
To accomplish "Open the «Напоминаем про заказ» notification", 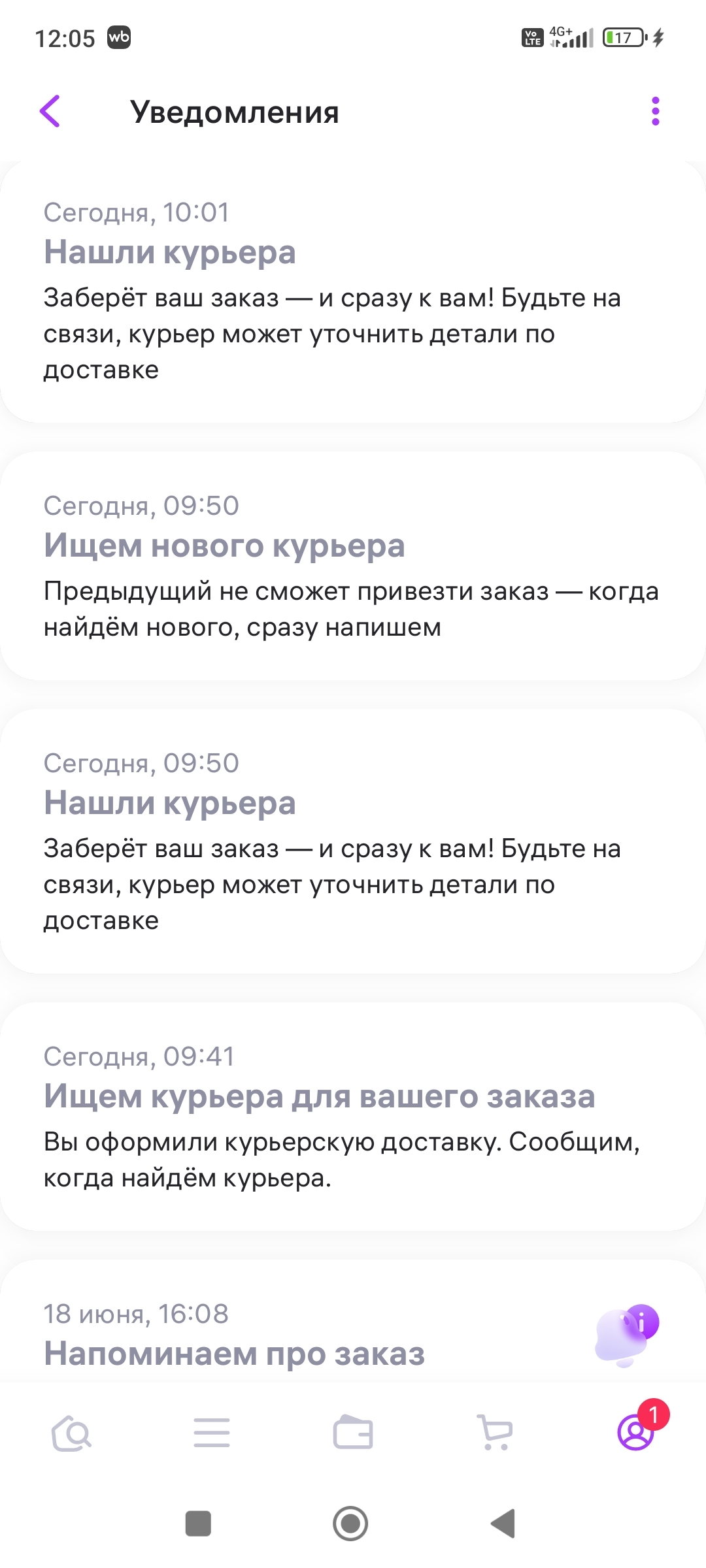I will click(x=353, y=1320).
